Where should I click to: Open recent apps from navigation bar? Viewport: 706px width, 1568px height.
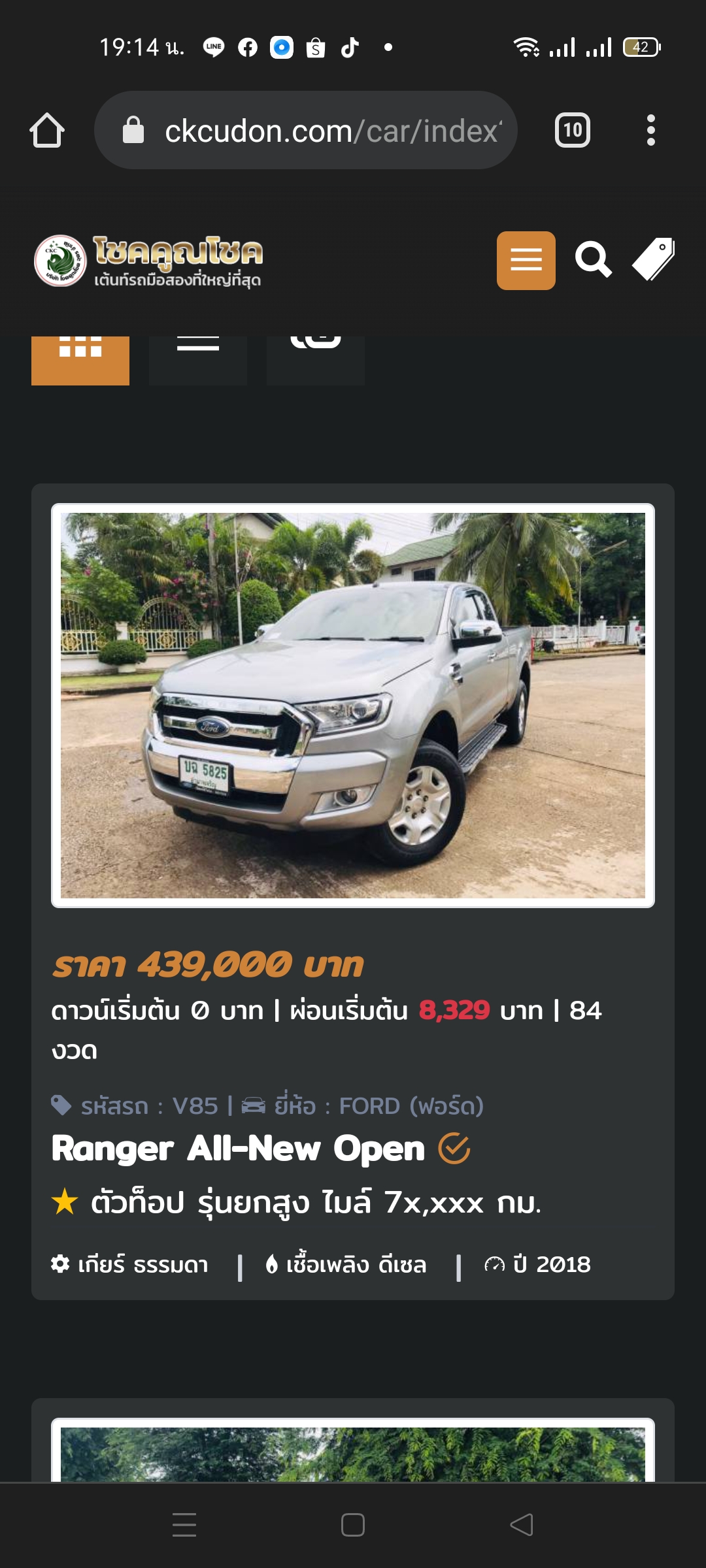click(x=184, y=1525)
